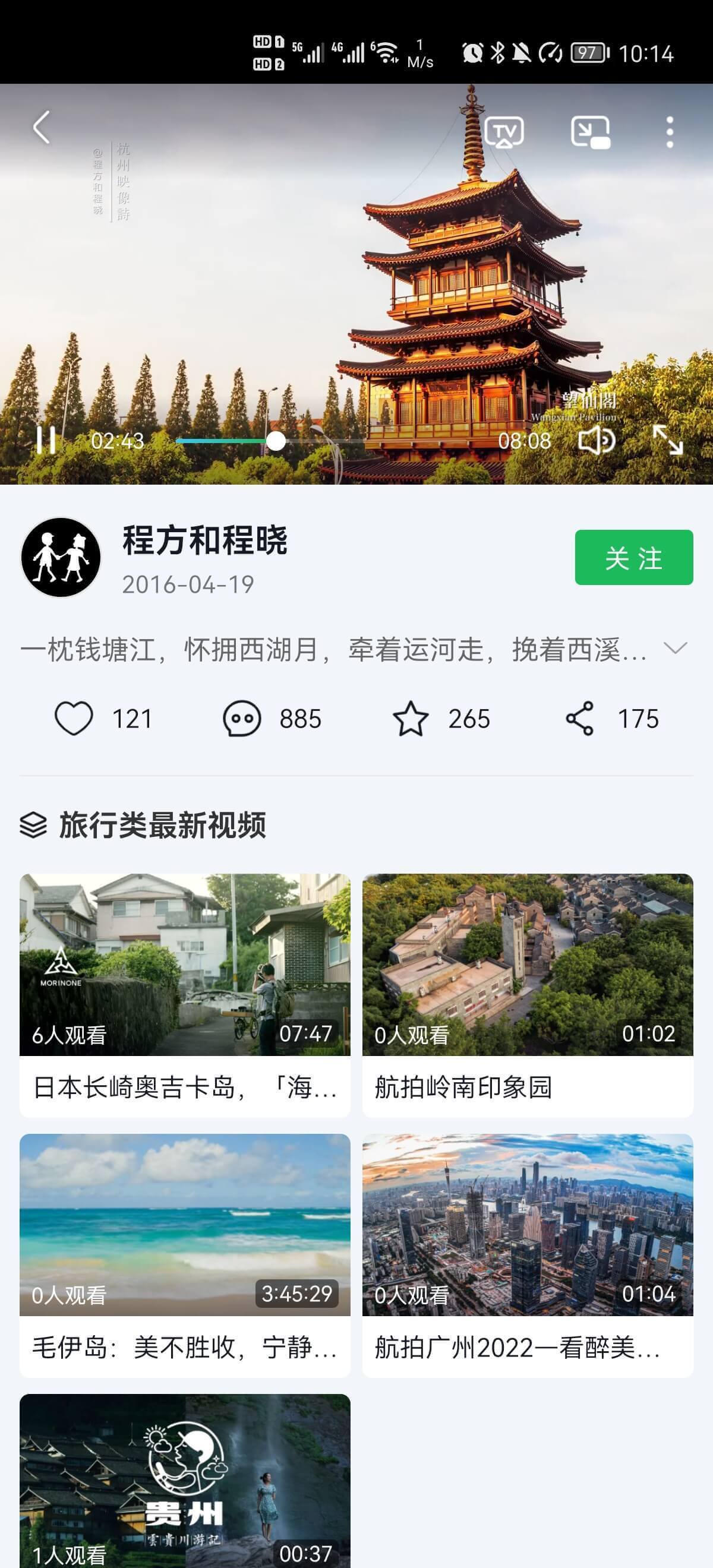Expand video to fullscreen
The height and width of the screenshot is (1568, 713).
pos(668,440)
